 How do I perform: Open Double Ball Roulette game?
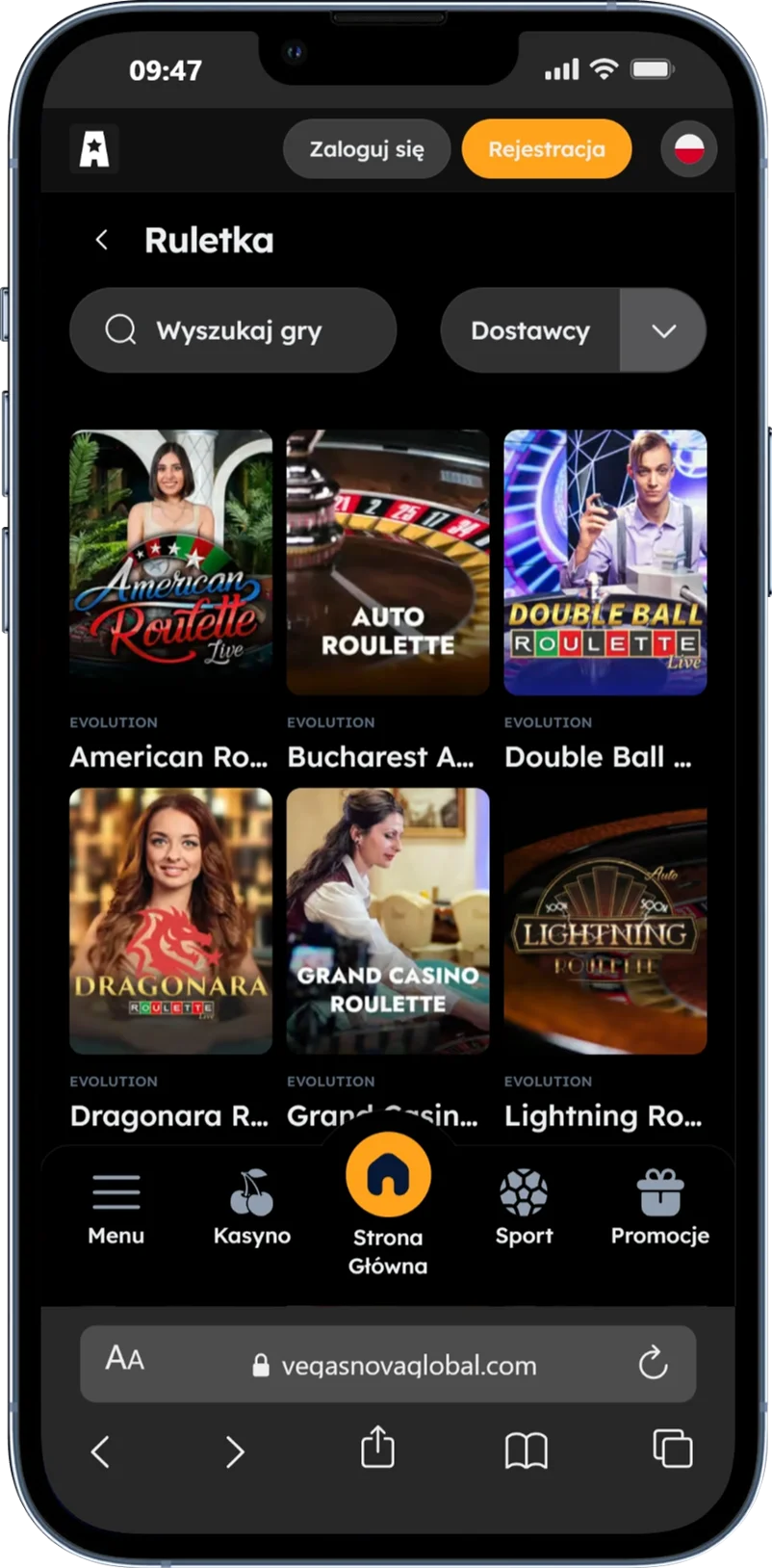[605, 562]
